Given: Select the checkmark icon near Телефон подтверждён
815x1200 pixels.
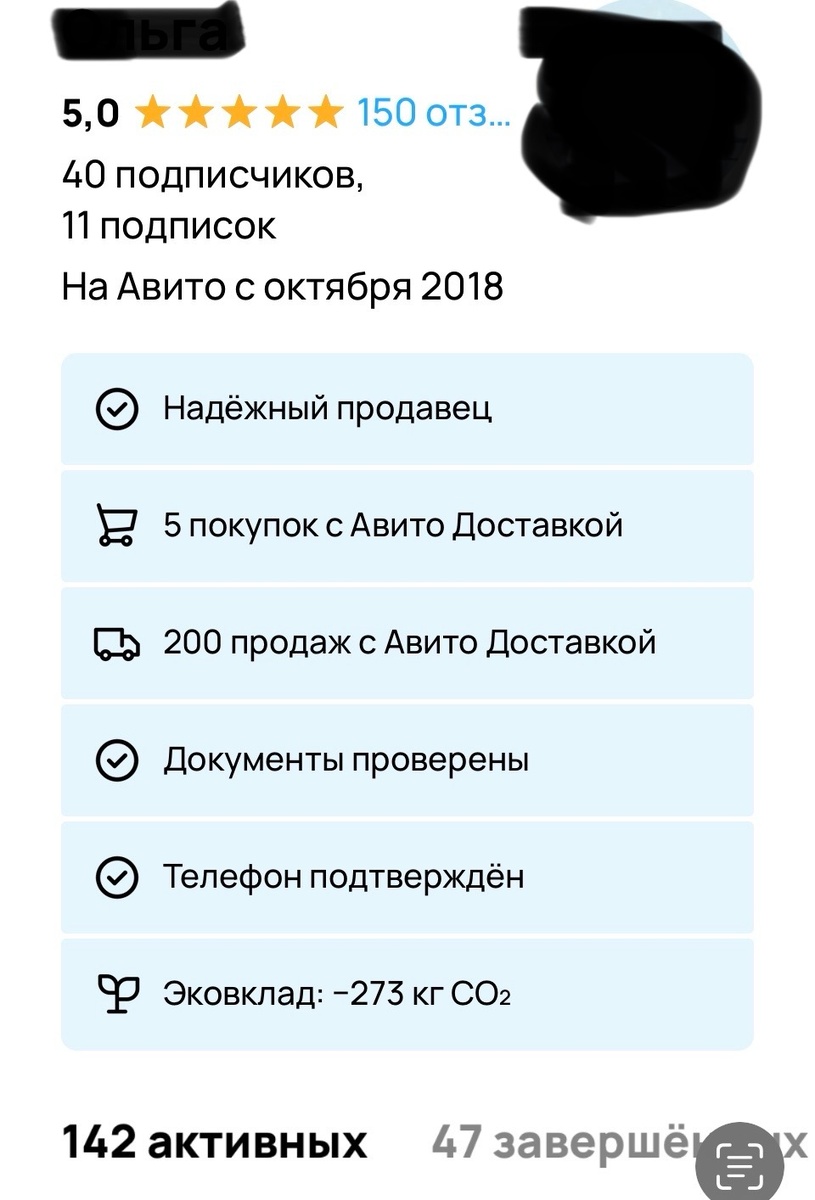Looking at the screenshot, I should (x=118, y=877).
